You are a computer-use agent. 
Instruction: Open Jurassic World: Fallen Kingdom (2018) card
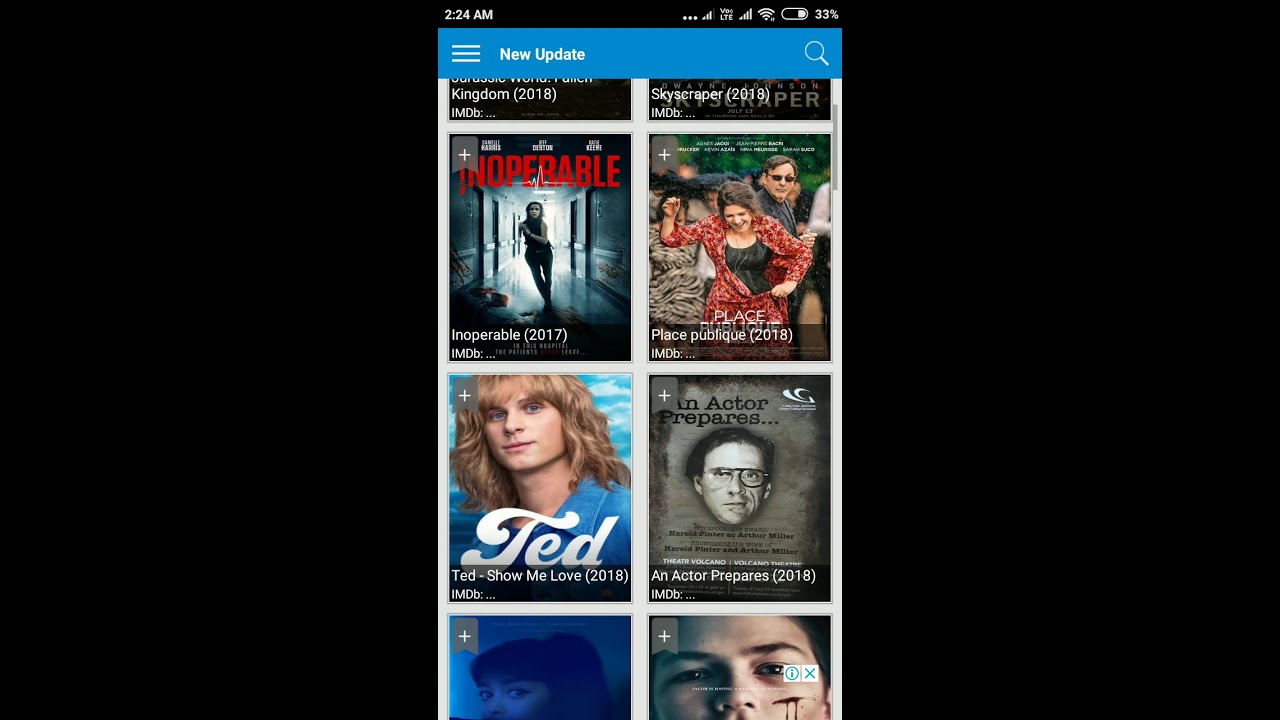point(540,98)
